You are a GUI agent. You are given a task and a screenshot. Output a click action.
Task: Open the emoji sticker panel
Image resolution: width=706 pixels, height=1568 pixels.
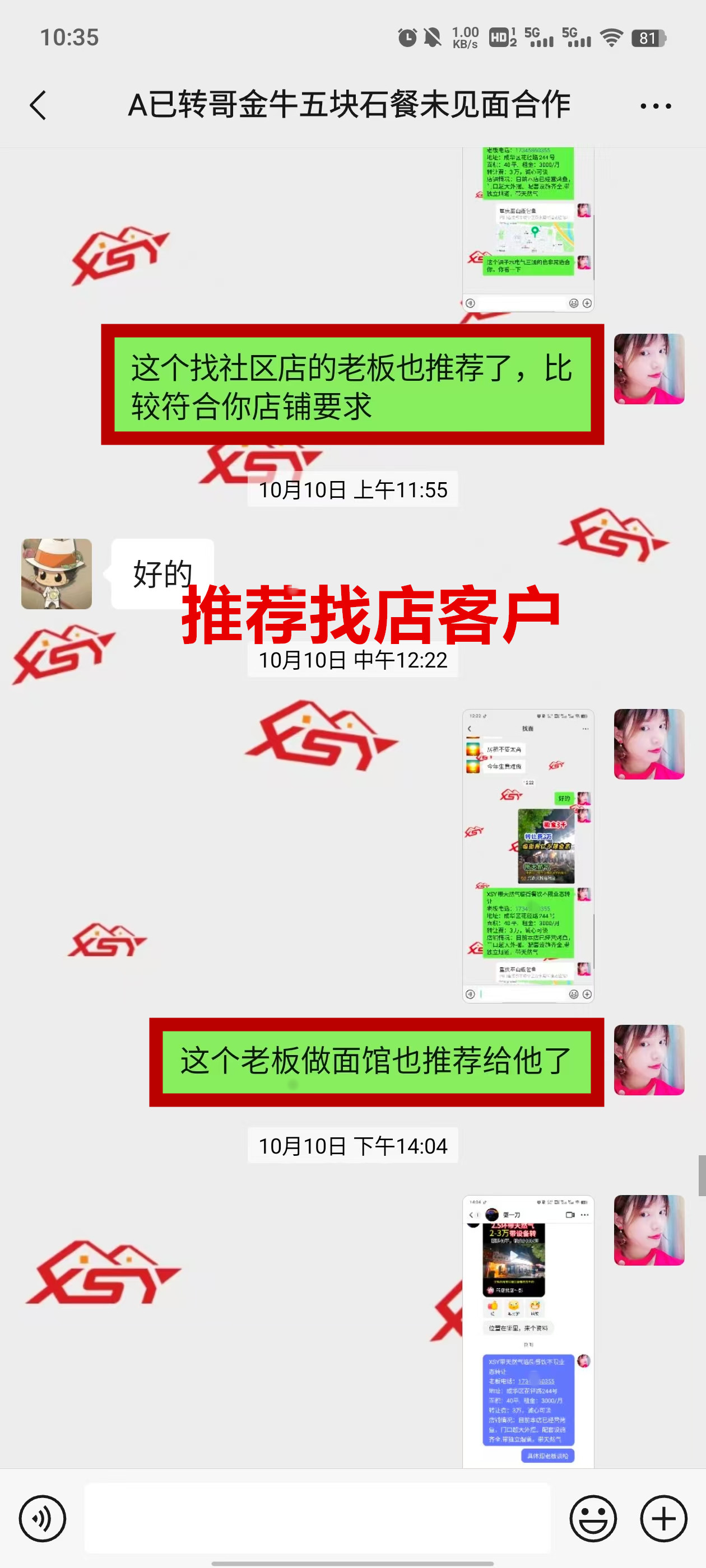tap(593, 1518)
